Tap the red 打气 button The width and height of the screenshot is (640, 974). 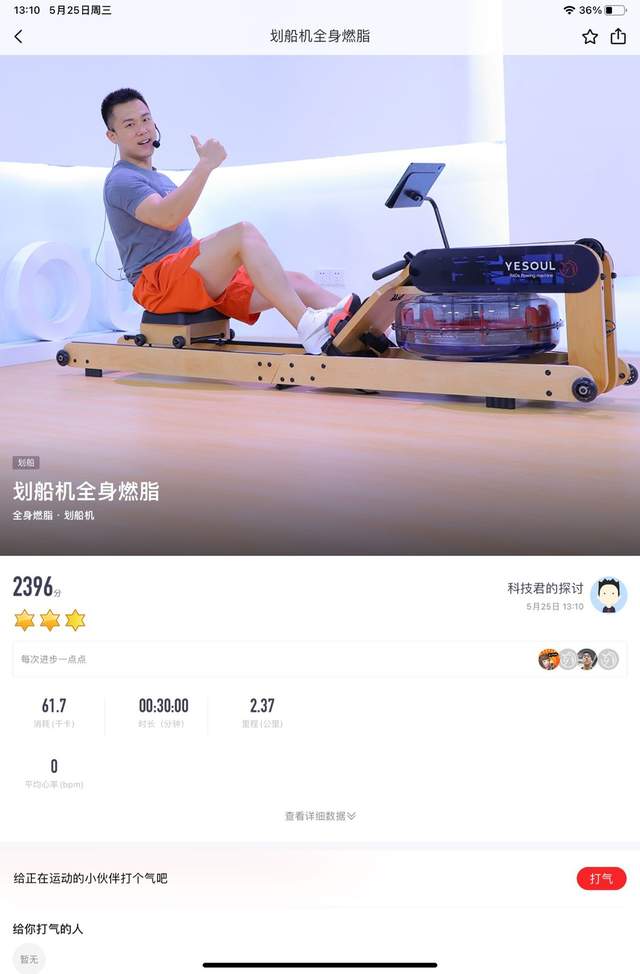point(601,878)
